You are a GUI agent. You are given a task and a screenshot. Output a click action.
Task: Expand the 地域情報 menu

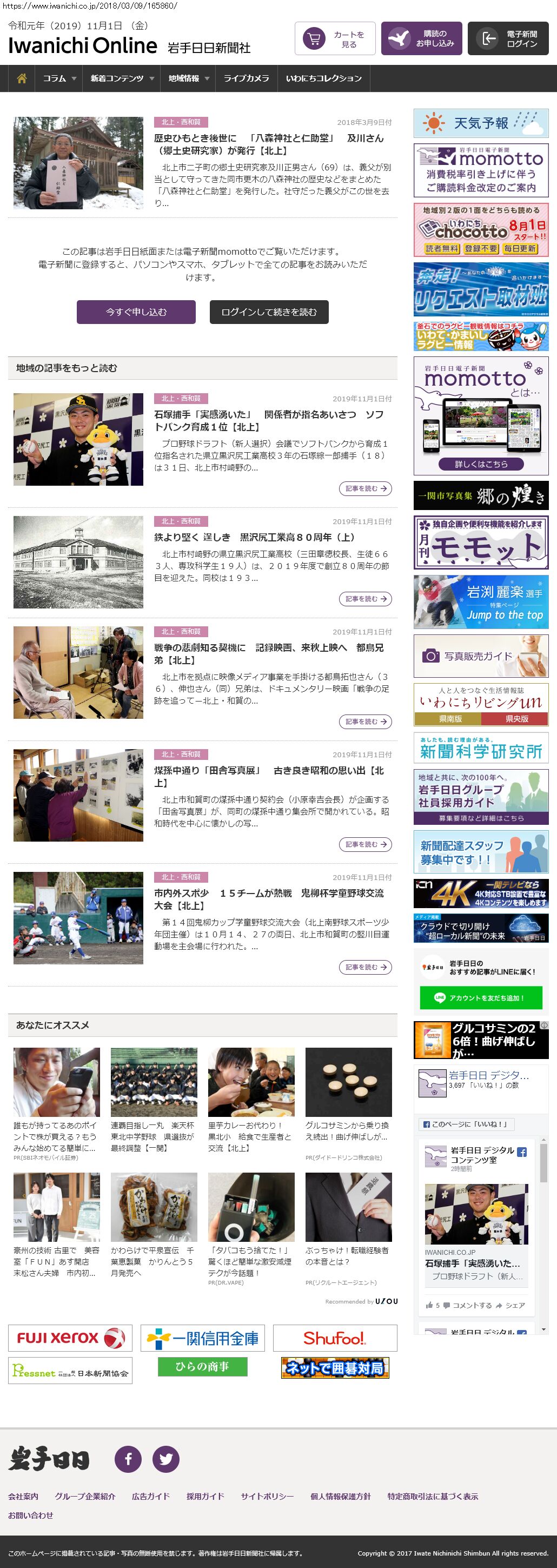[x=188, y=78]
